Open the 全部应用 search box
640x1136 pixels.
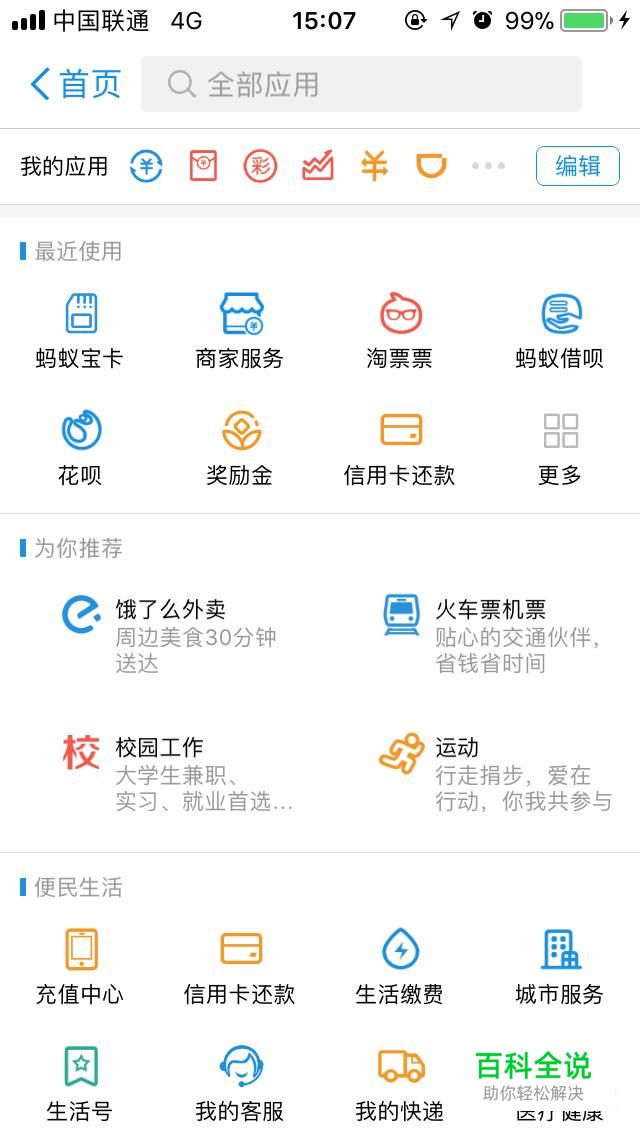click(361, 84)
